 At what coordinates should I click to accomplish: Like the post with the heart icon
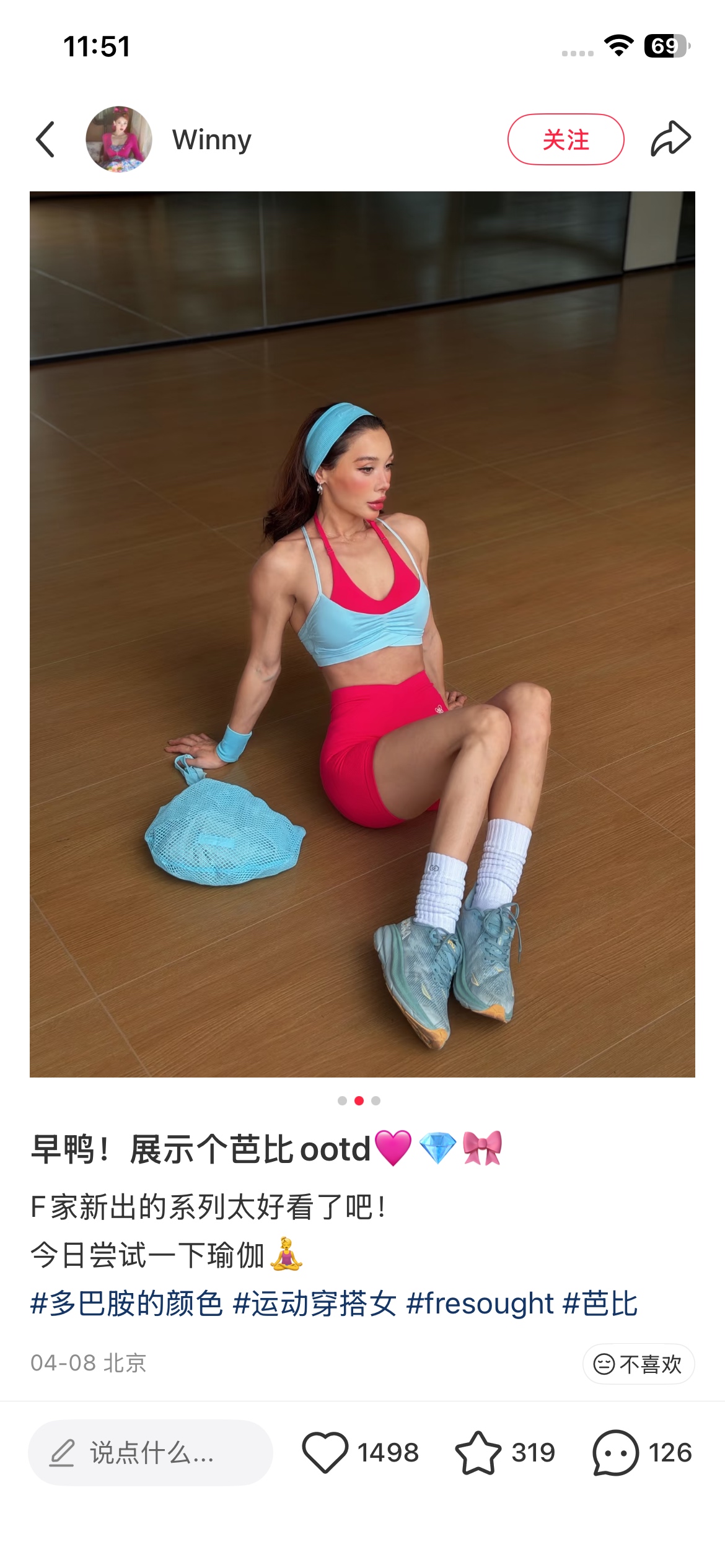(325, 1452)
